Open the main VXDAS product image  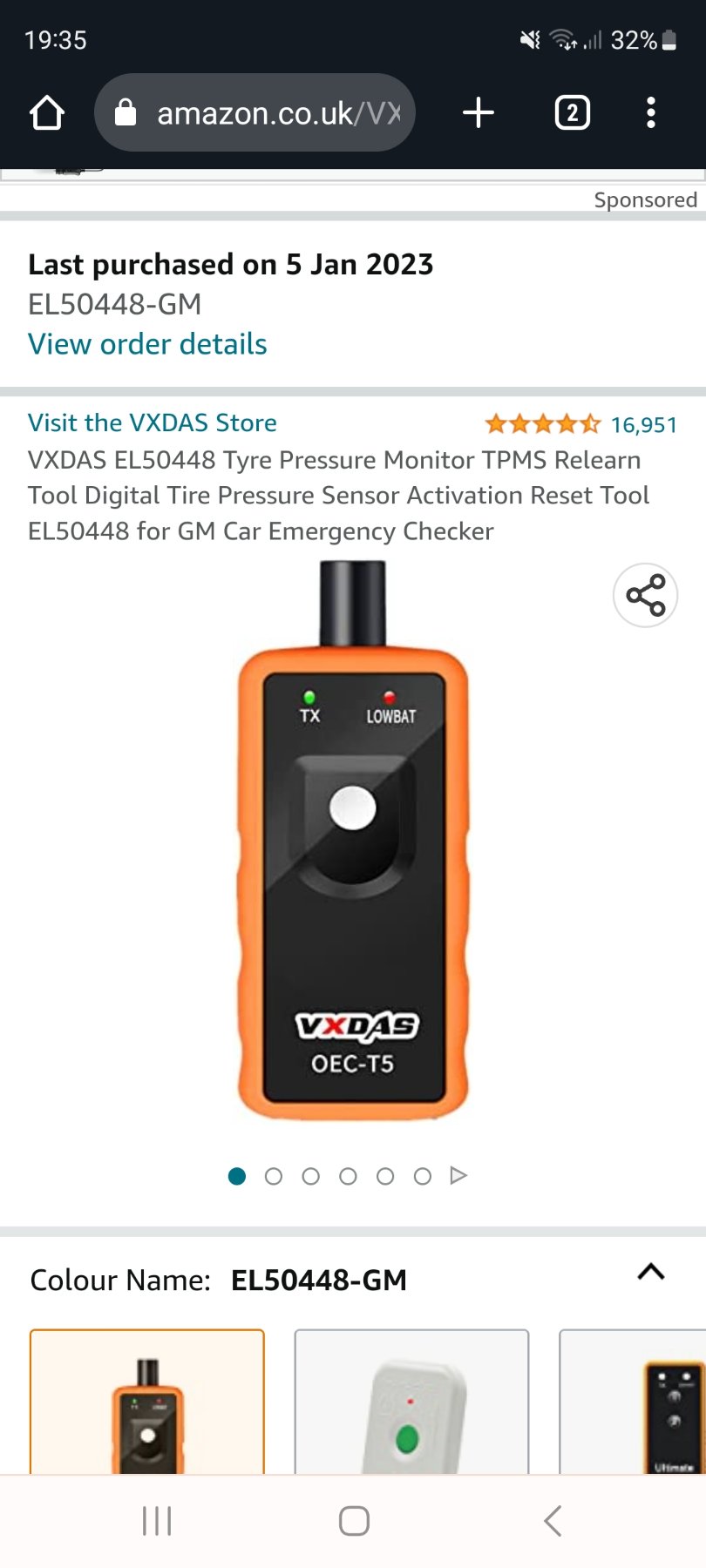click(353, 841)
